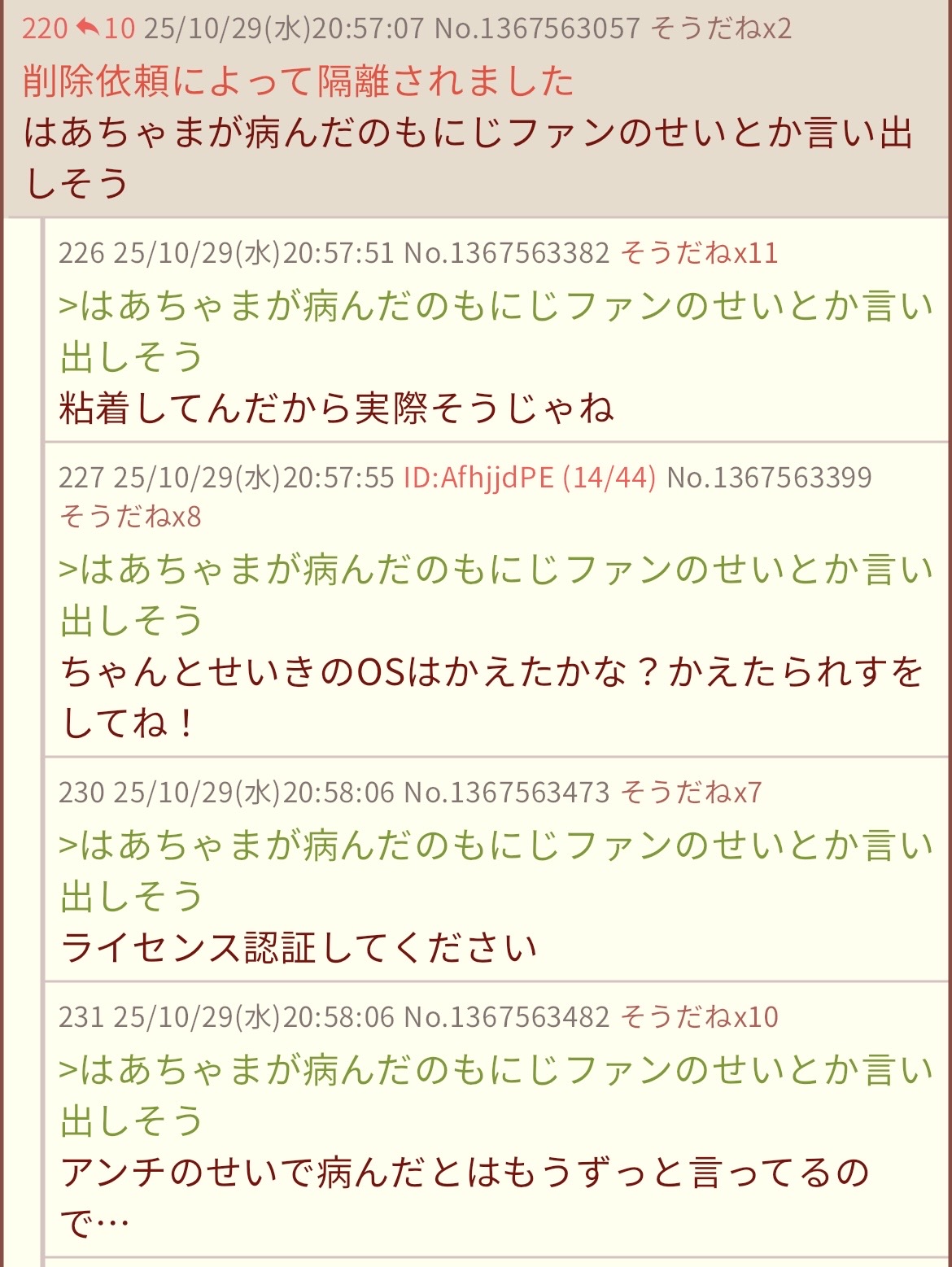Upvote post 230 with そうだねx7
The width and height of the screenshot is (952, 1267).
(691, 792)
